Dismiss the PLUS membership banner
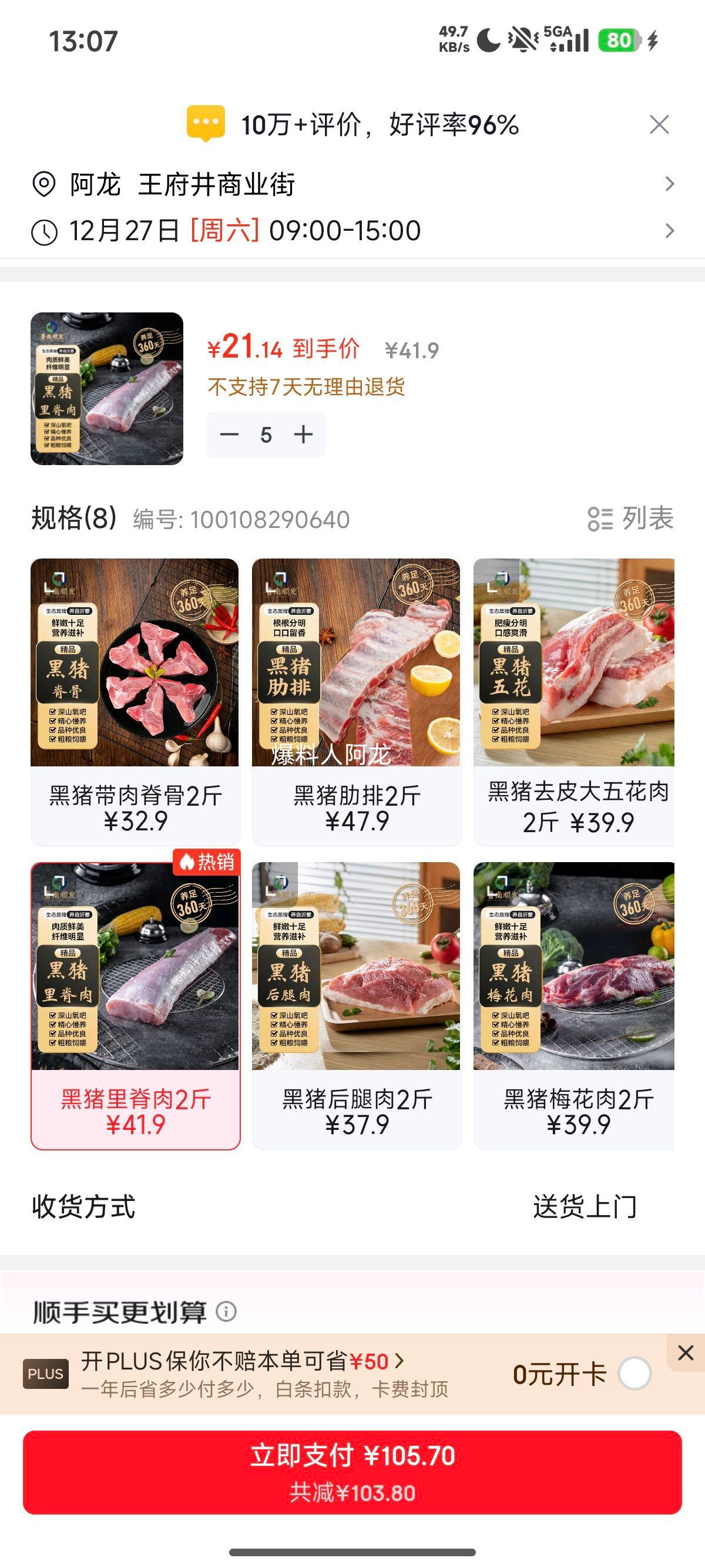The image size is (705, 1568). 686,1352
